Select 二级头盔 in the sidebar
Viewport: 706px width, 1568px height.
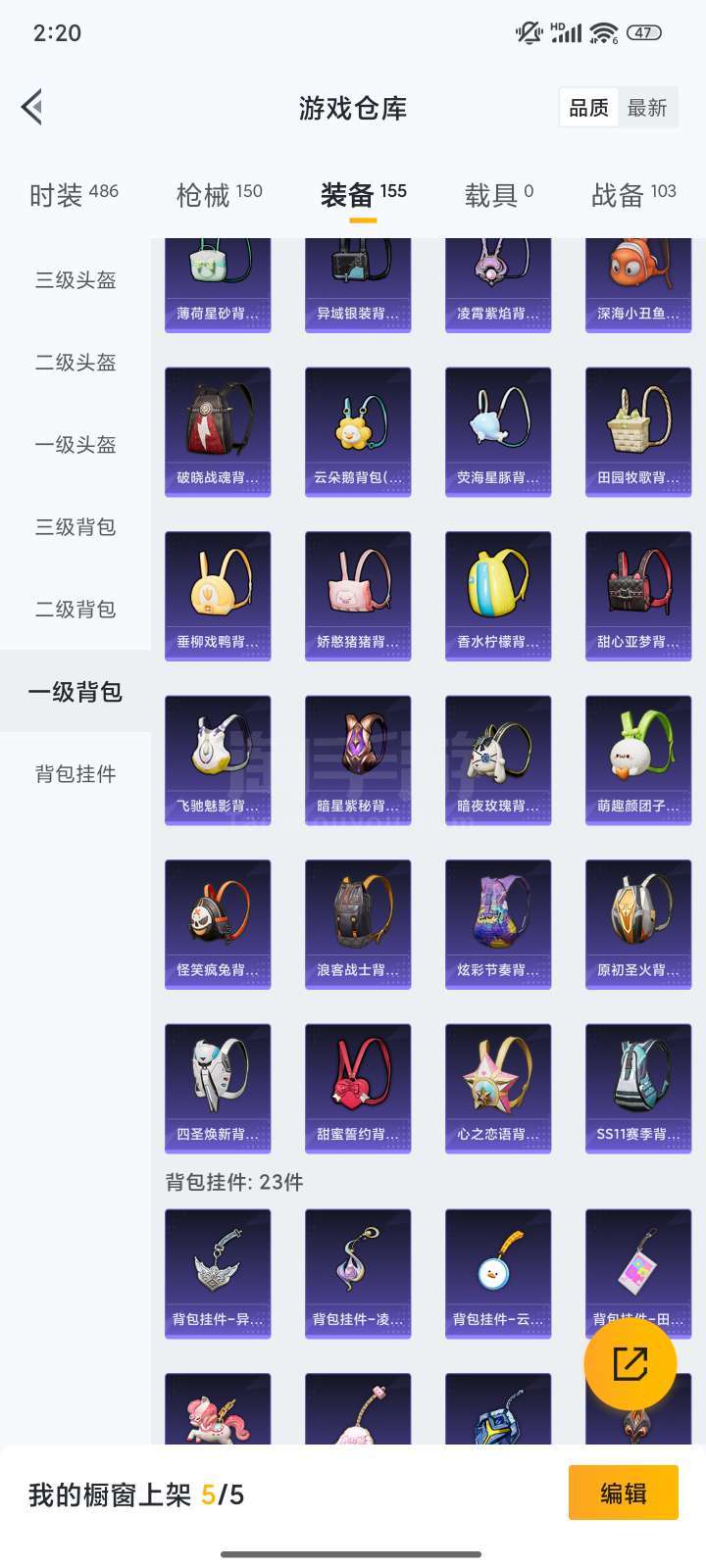coord(76,363)
